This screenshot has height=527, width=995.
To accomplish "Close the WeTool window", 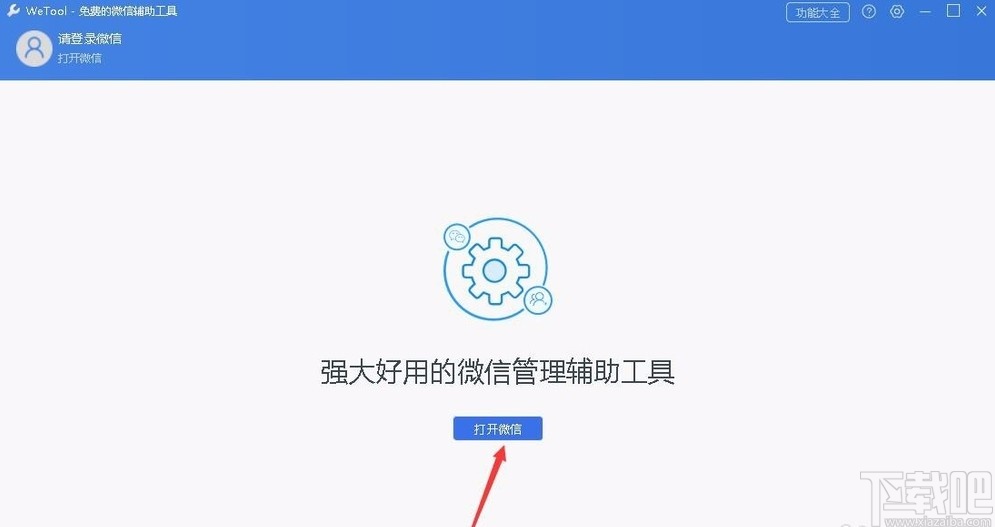I will tap(980, 11).
